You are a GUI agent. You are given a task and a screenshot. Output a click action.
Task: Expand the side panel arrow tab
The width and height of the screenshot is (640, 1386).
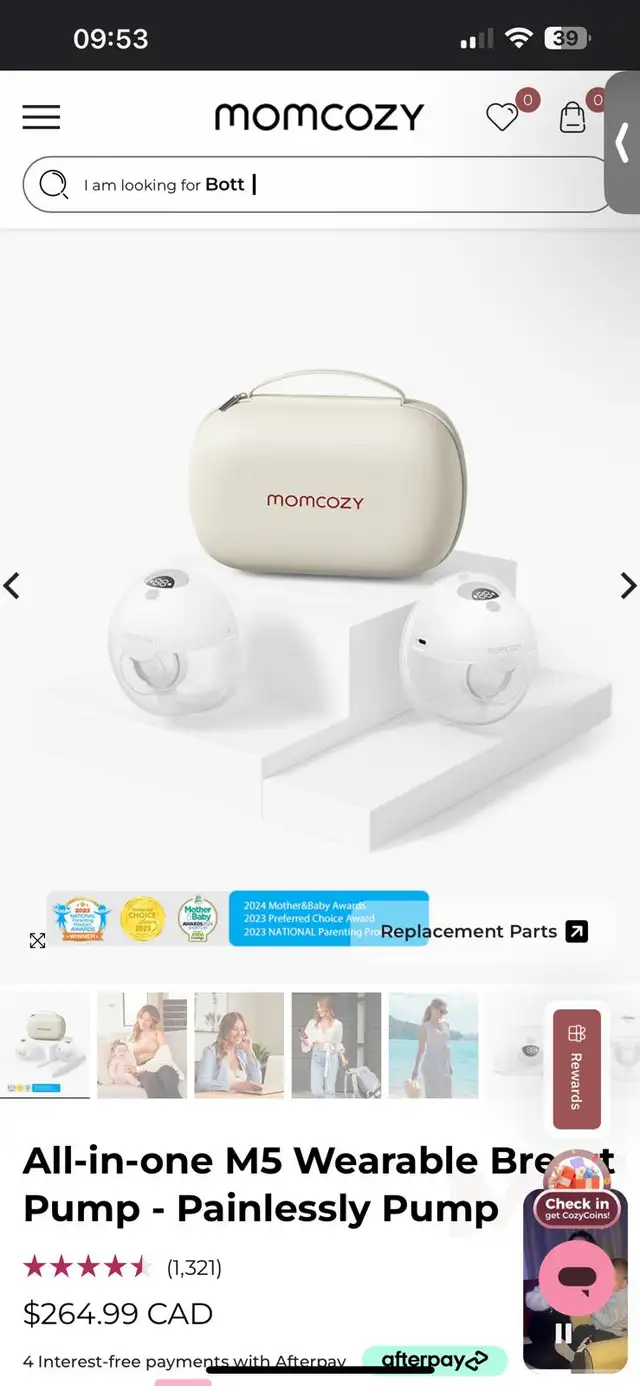(x=622, y=143)
